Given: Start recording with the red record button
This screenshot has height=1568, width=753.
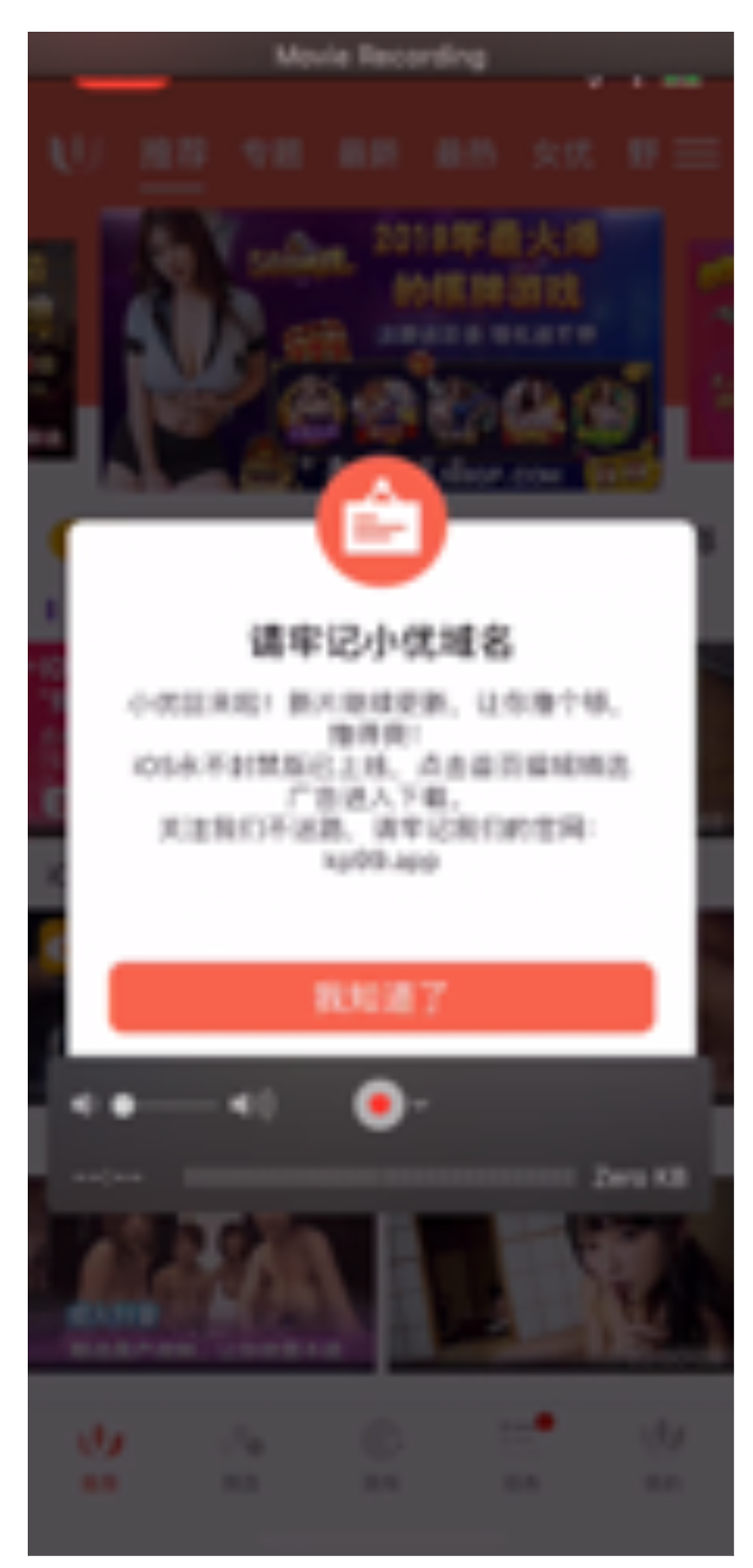Looking at the screenshot, I should [379, 1103].
